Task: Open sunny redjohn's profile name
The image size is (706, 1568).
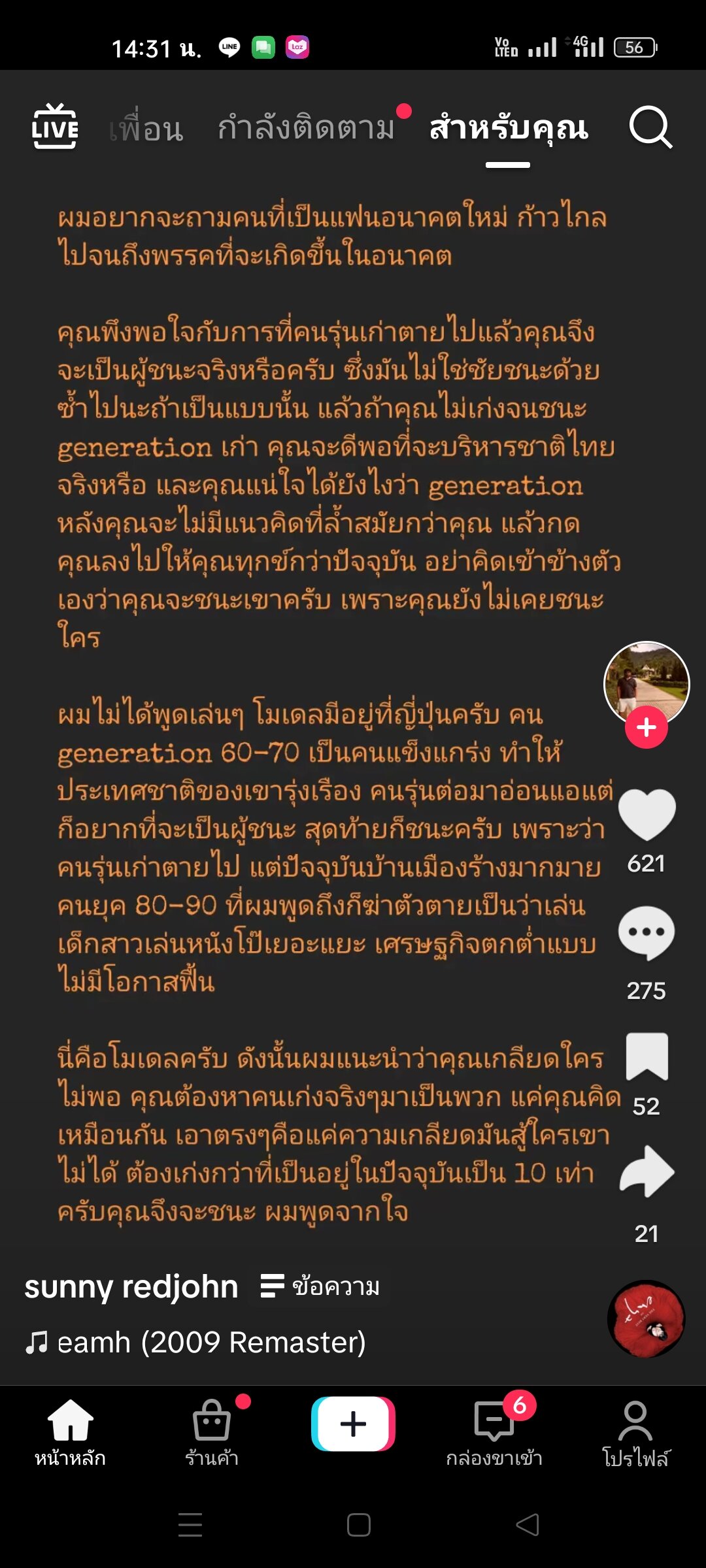Action: [x=131, y=1287]
